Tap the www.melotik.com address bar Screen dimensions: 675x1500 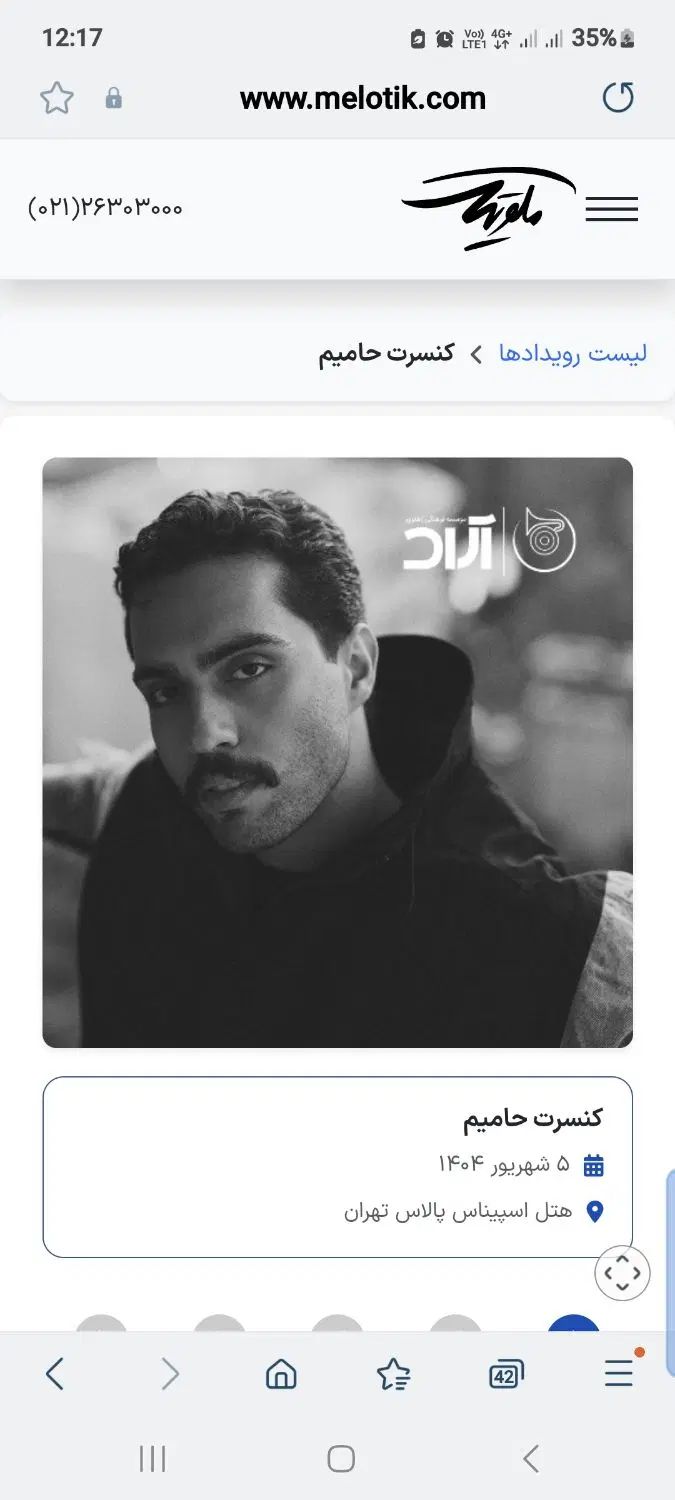362,98
